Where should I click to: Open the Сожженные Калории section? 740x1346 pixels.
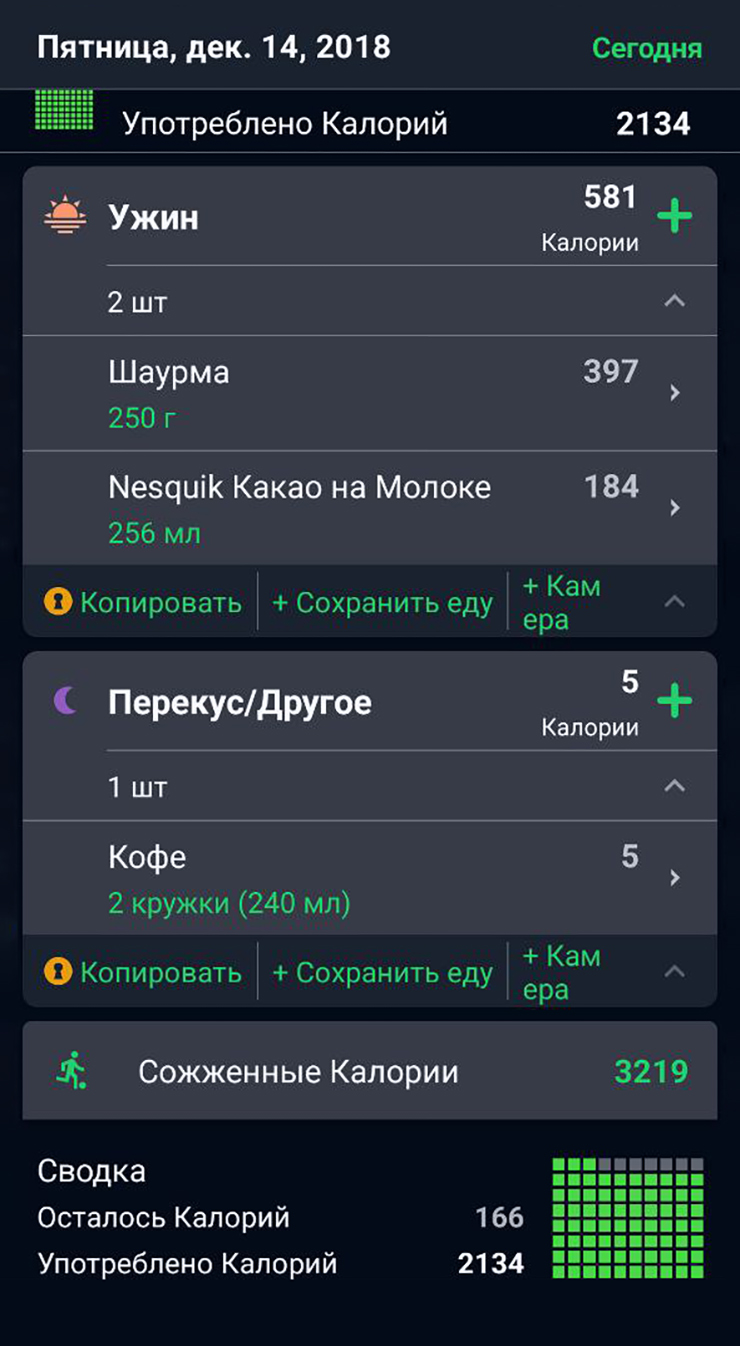370,1072
